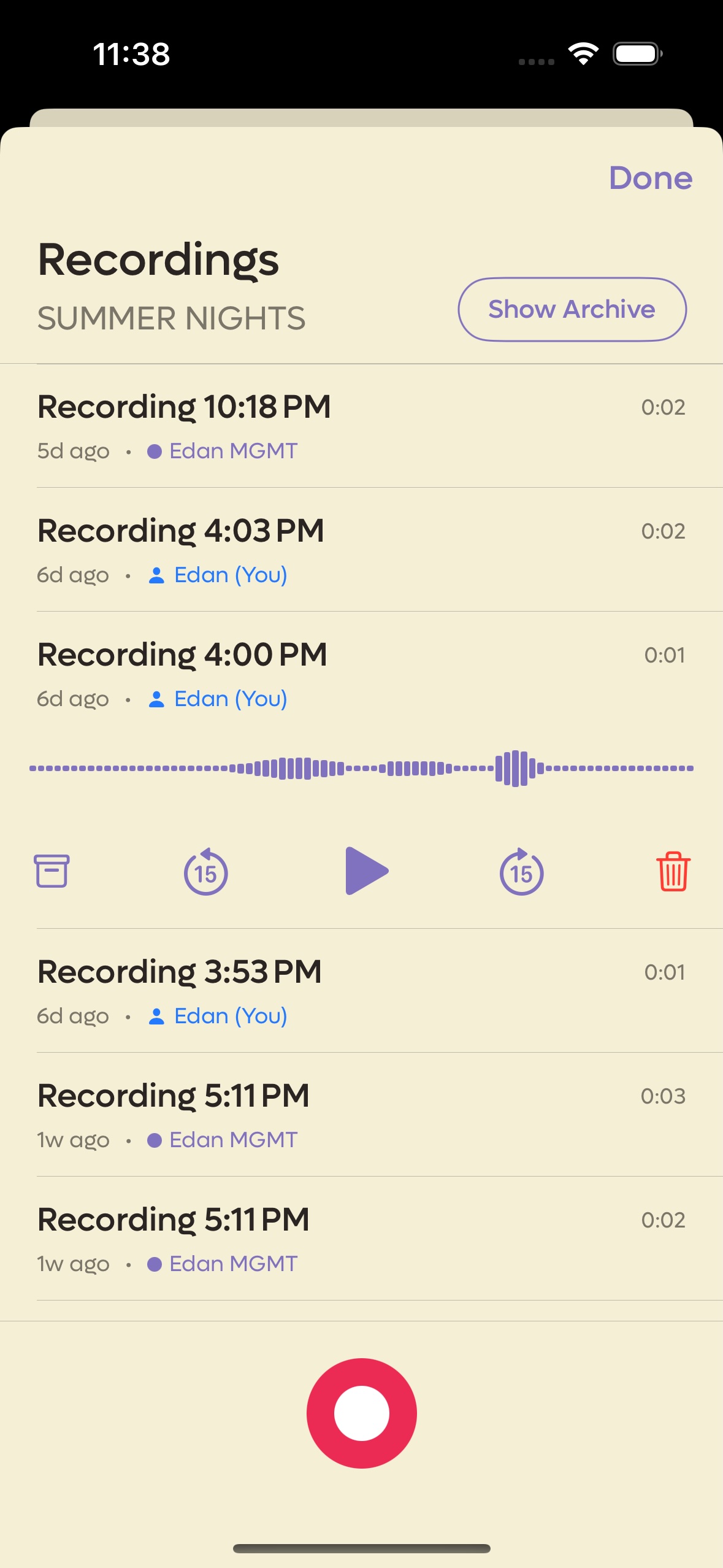
Task: Show archived recordings
Action: [x=572, y=309]
